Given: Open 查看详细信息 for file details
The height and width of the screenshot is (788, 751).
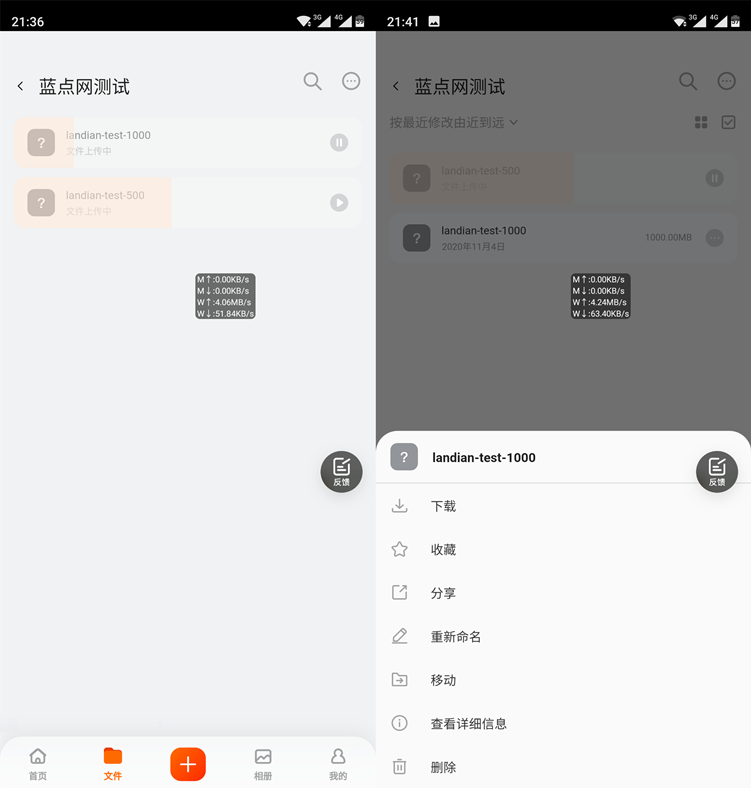Looking at the screenshot, I should coord(468,723).
